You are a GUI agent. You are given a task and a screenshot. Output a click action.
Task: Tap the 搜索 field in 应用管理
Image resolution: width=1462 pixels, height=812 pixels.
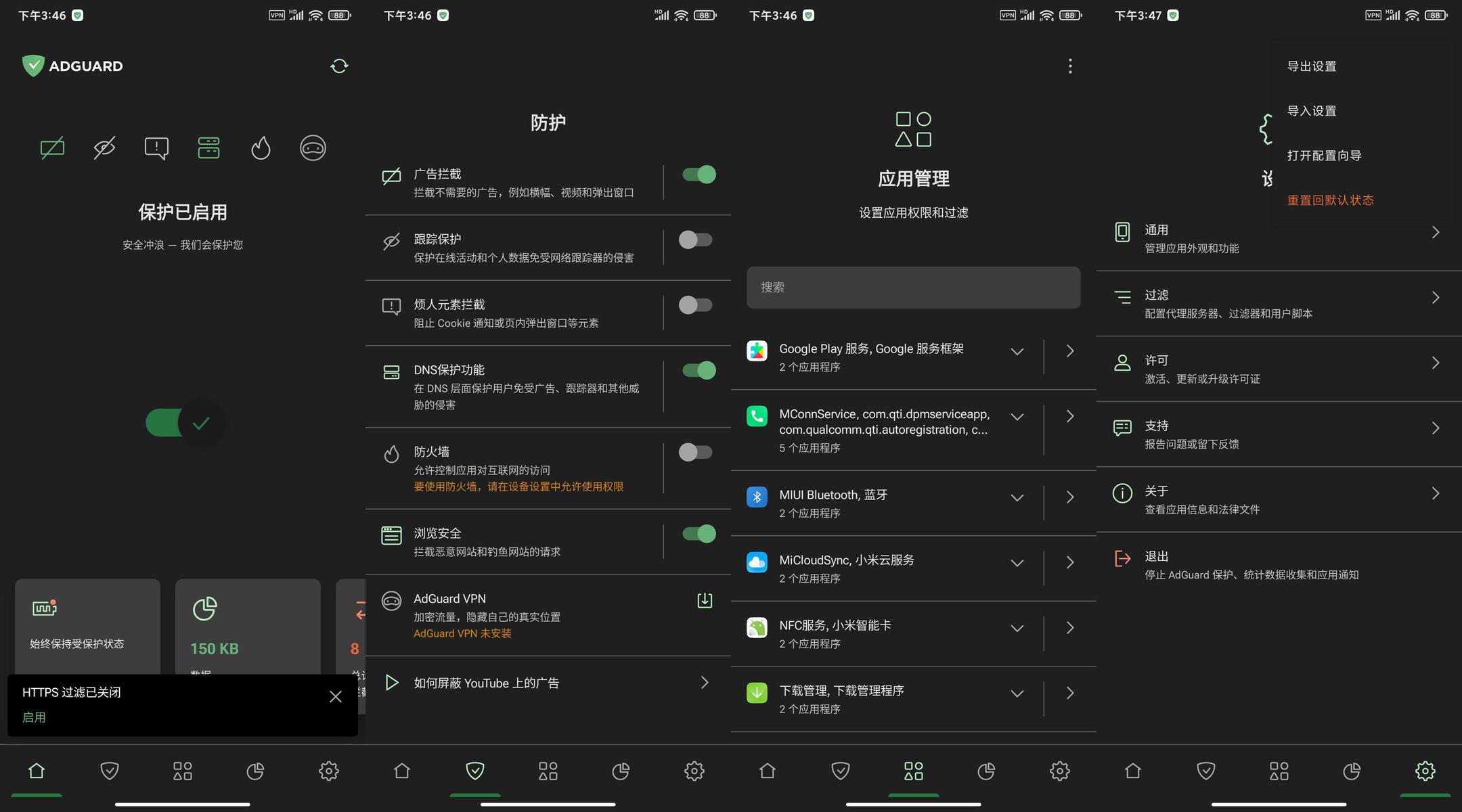[913, 288]
